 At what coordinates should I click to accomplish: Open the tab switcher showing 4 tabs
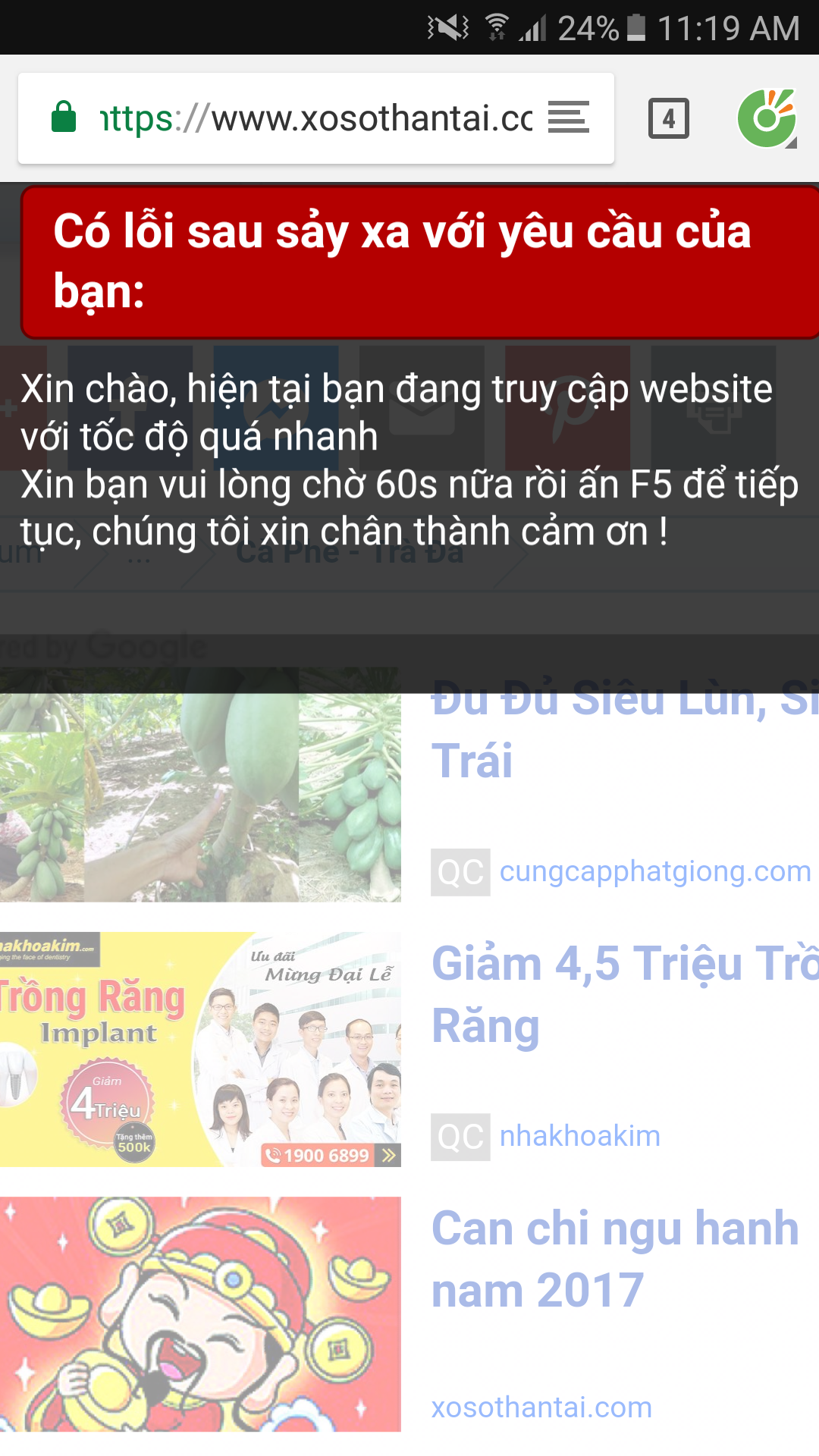pos(668,118)
